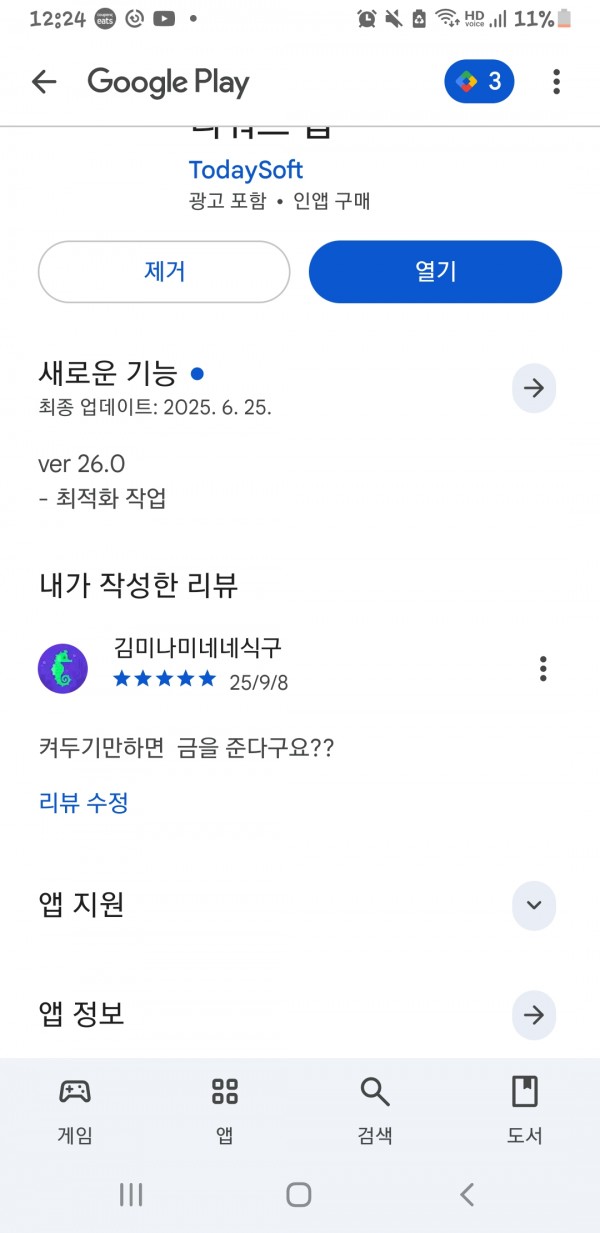Switch to the 도서 tab
The image size is (600, 1233).
pos(525,1110)
